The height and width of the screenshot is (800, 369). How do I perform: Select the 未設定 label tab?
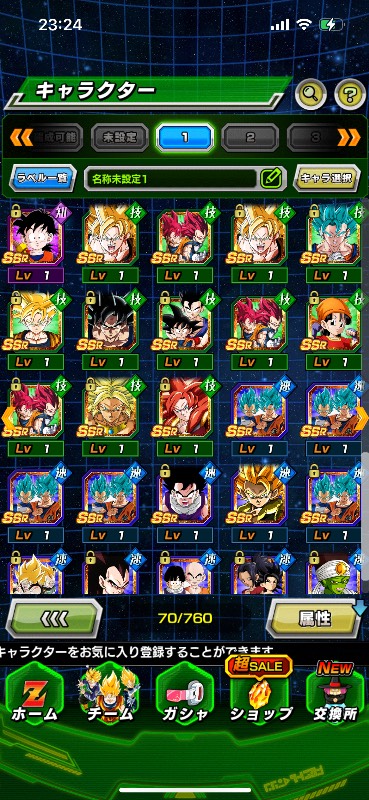(x=120, y=137)
